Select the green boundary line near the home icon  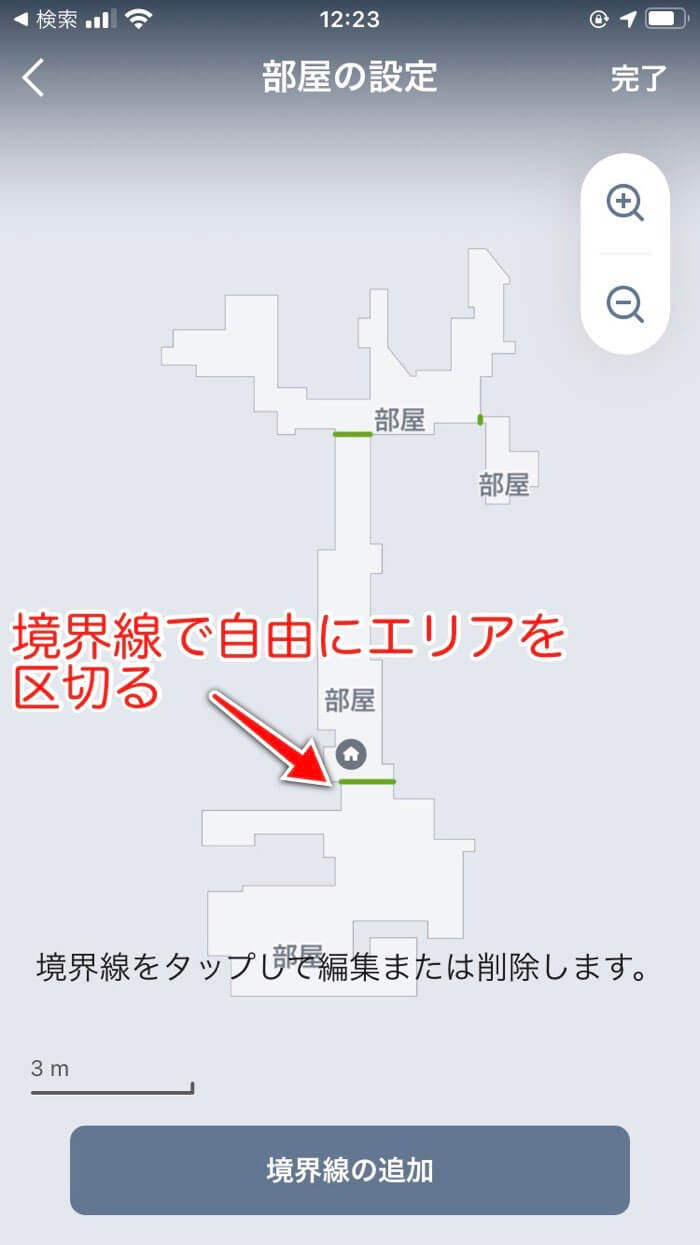367,781
